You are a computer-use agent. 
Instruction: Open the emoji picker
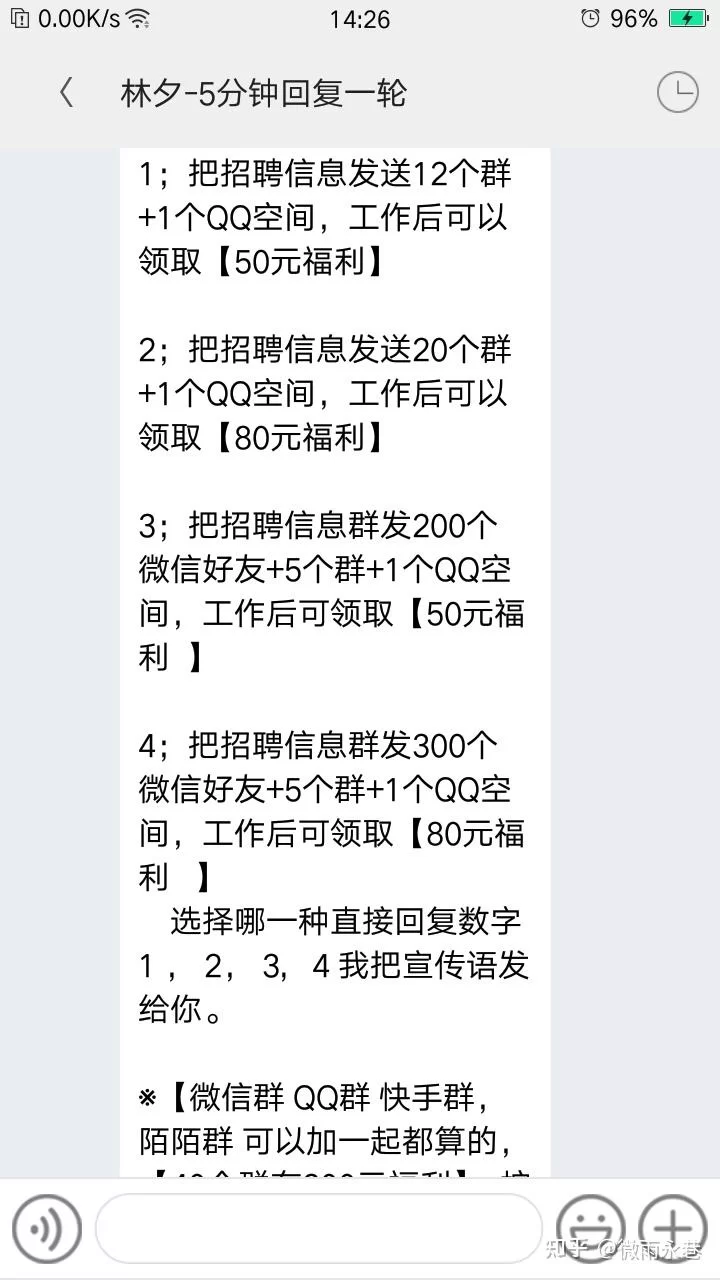(x=591, y=1229)
